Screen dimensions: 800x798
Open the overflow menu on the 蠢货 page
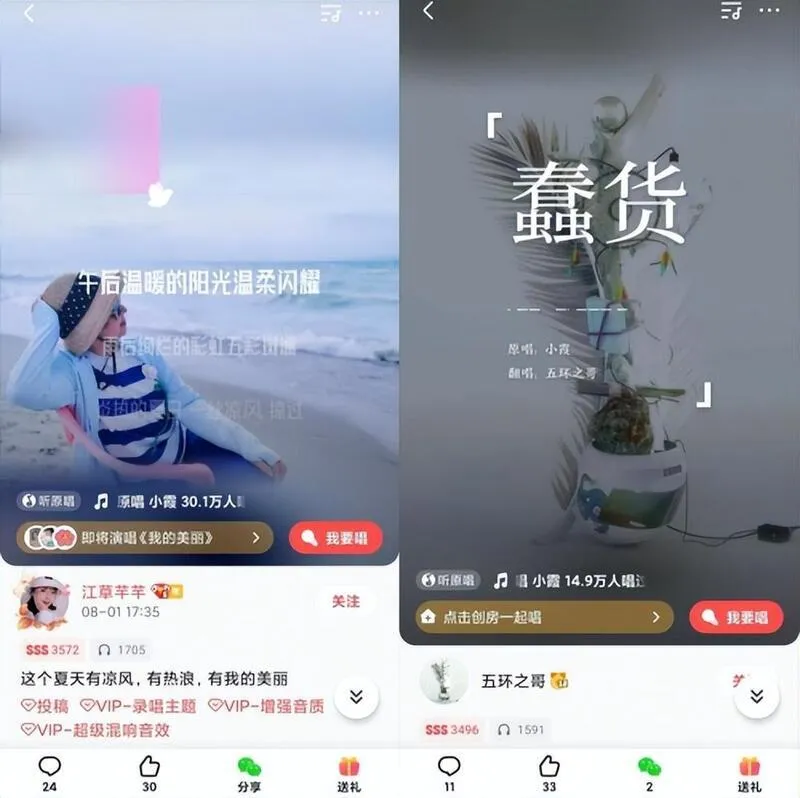tap(769, 11)
